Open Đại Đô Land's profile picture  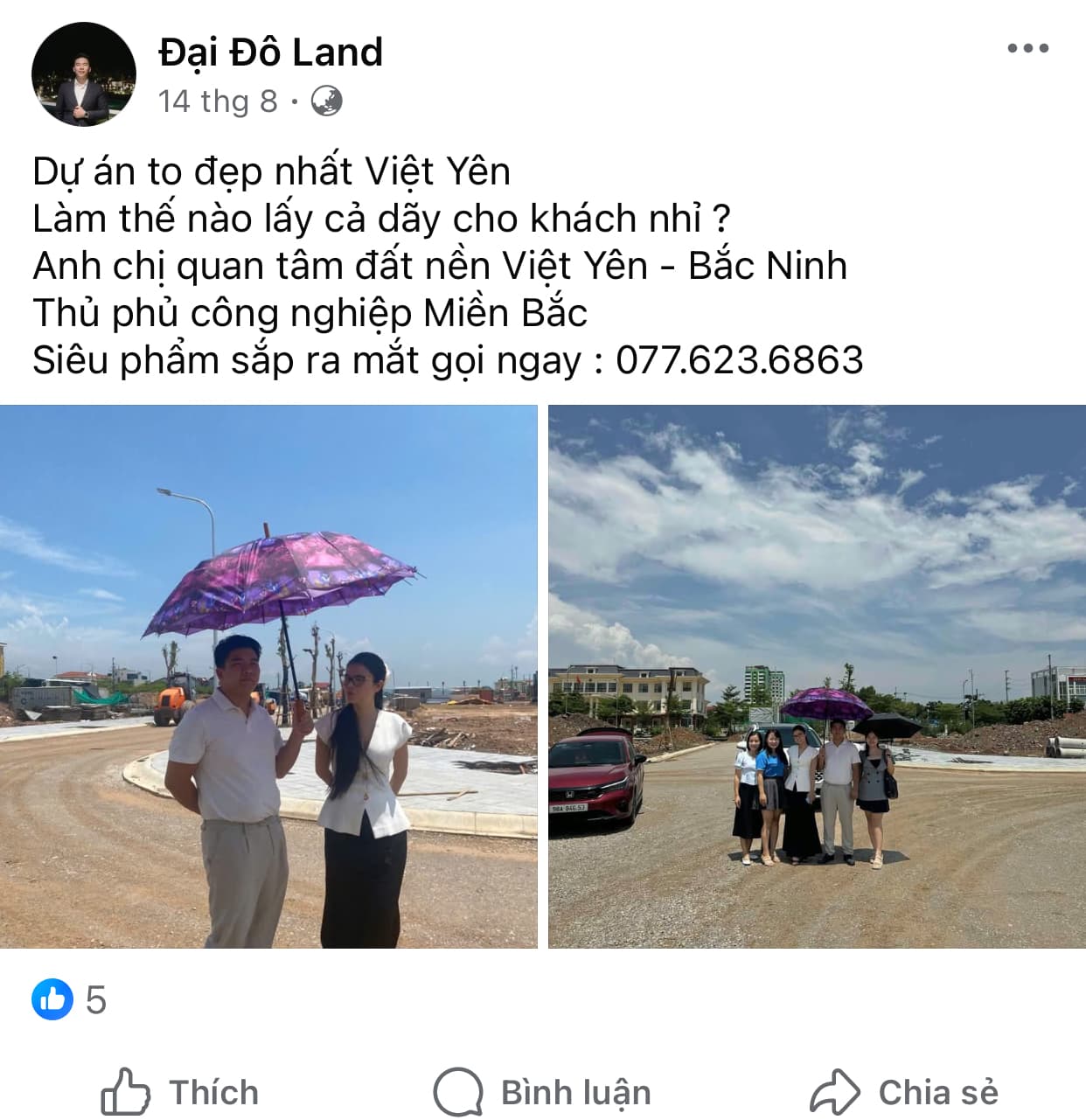(84, 74)
